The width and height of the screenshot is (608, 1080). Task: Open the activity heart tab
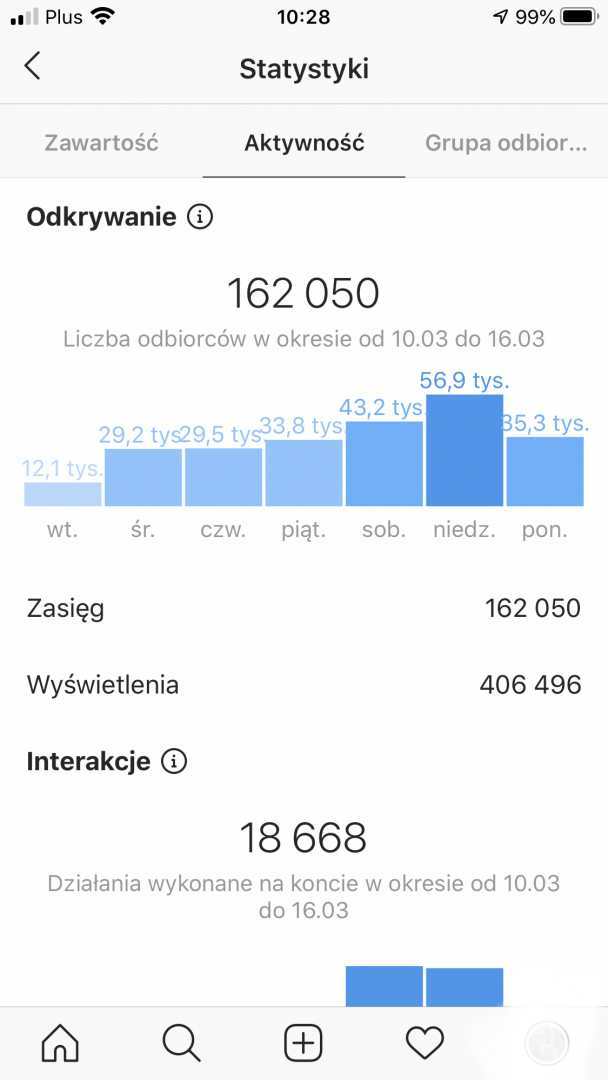(425, 1043)
